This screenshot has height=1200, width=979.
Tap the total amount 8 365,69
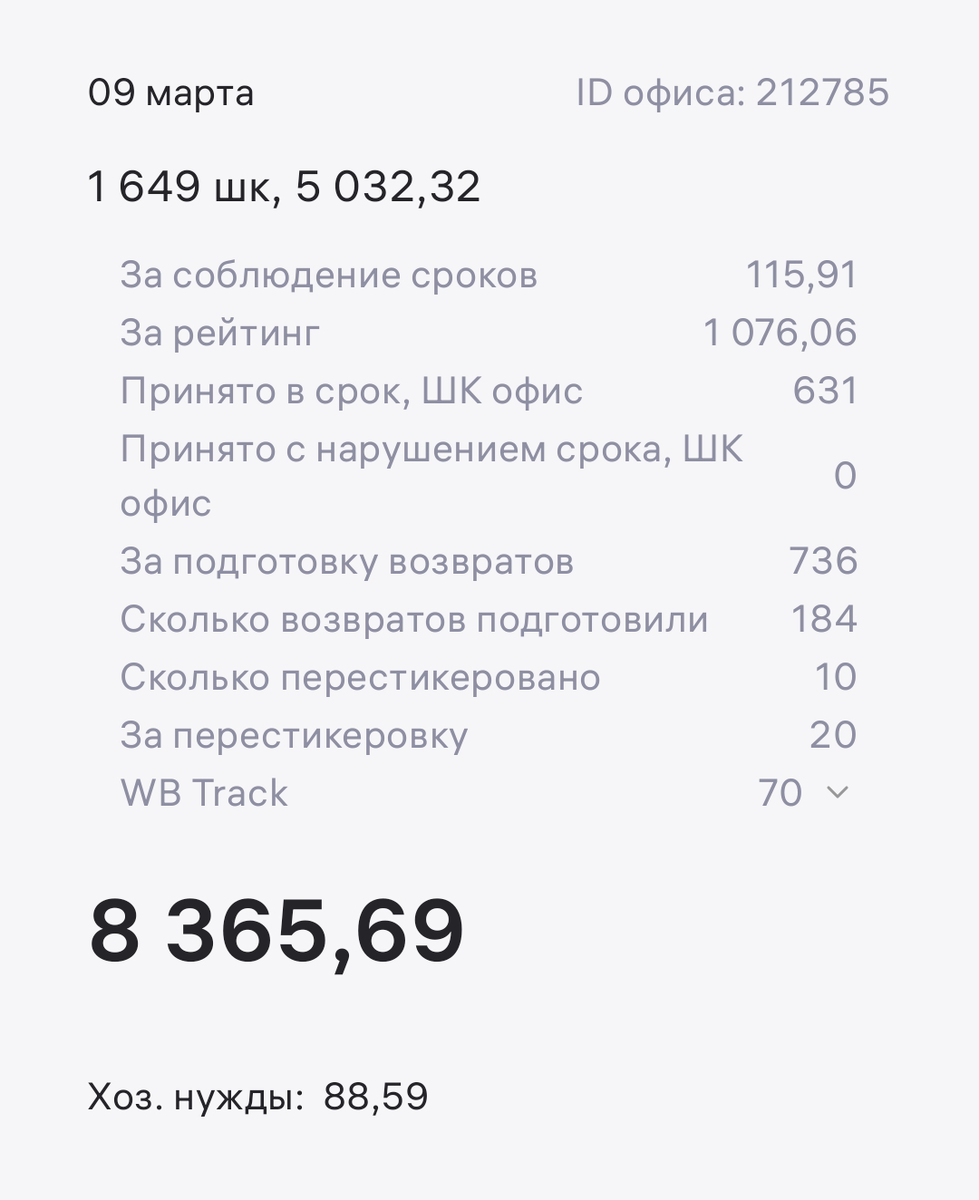278,930
